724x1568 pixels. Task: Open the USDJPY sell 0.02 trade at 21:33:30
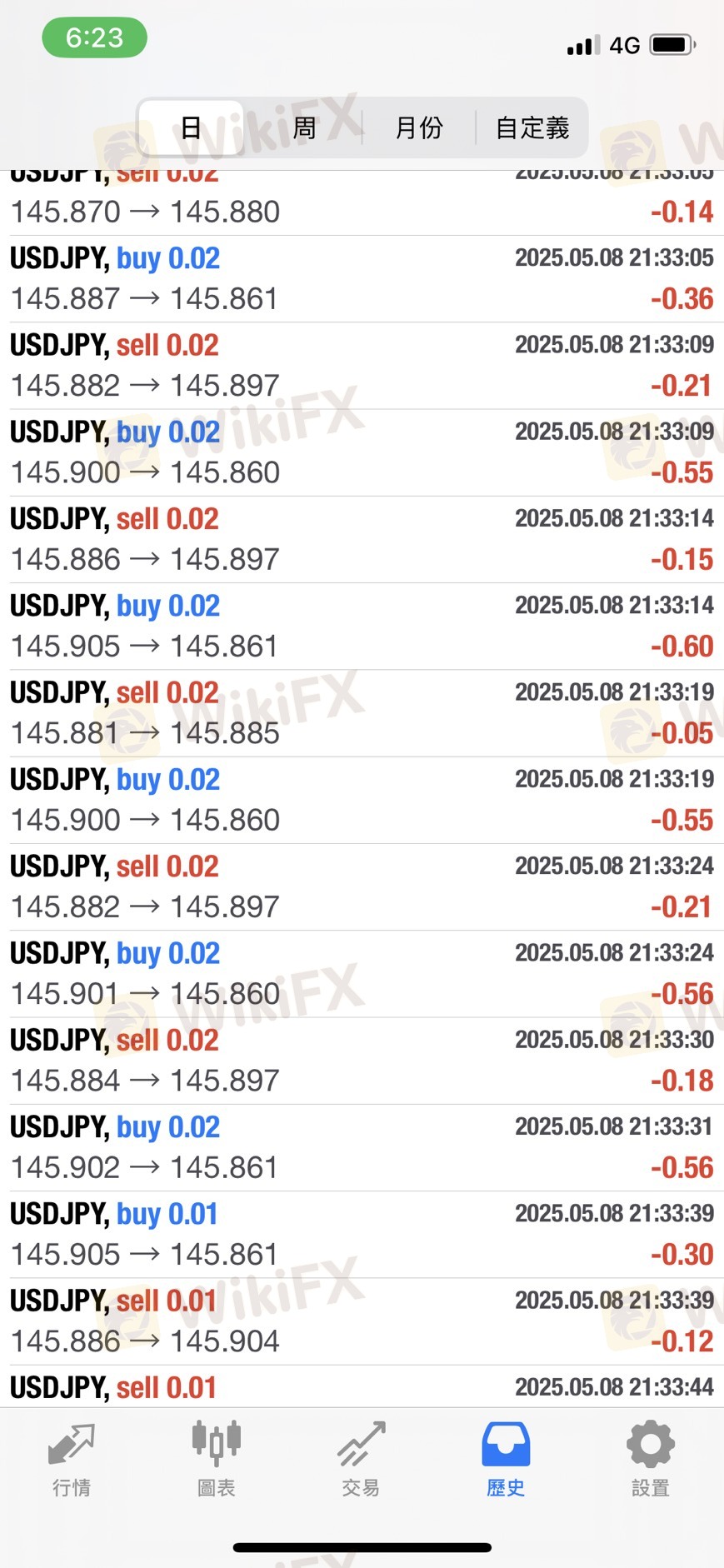[x=362, y=1061]
